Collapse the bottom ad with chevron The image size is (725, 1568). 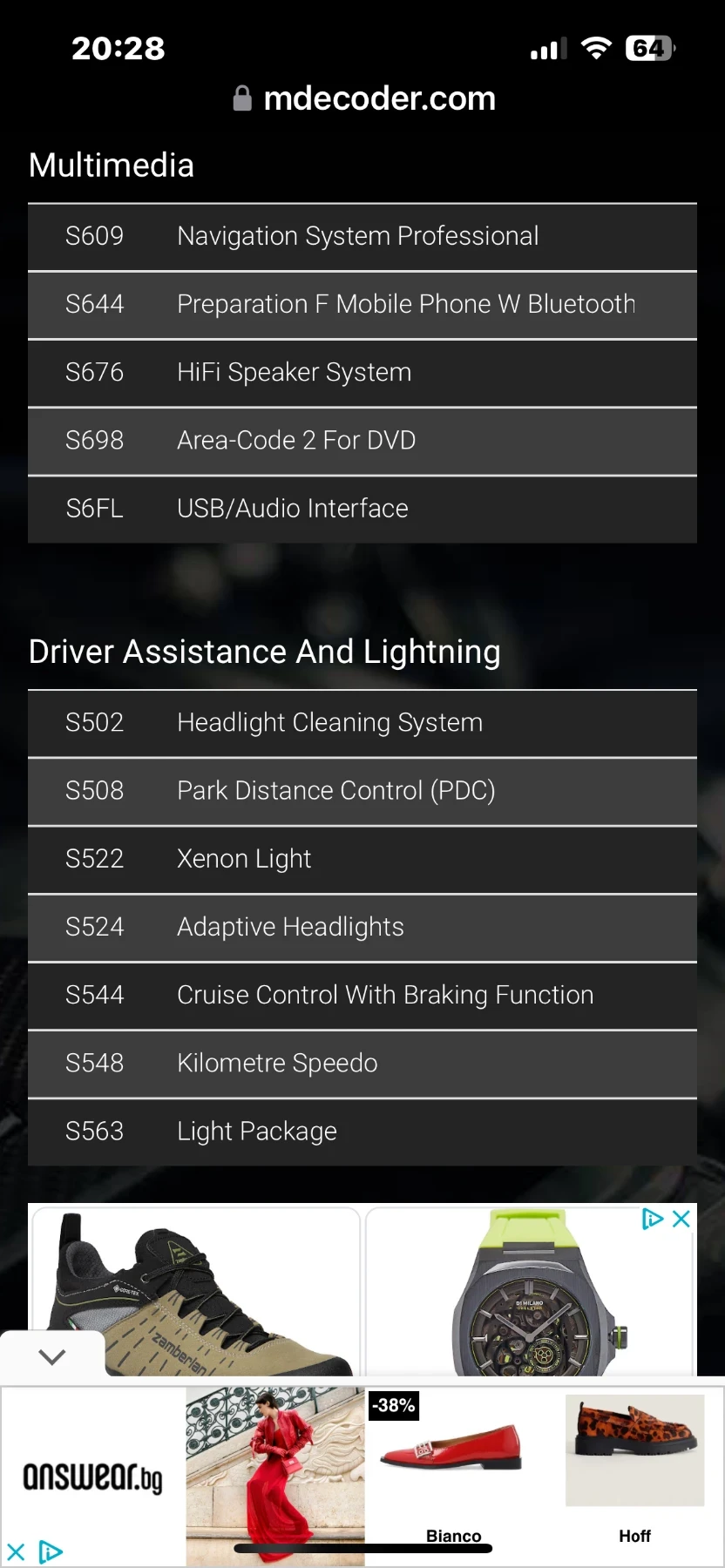(51, 1356)
